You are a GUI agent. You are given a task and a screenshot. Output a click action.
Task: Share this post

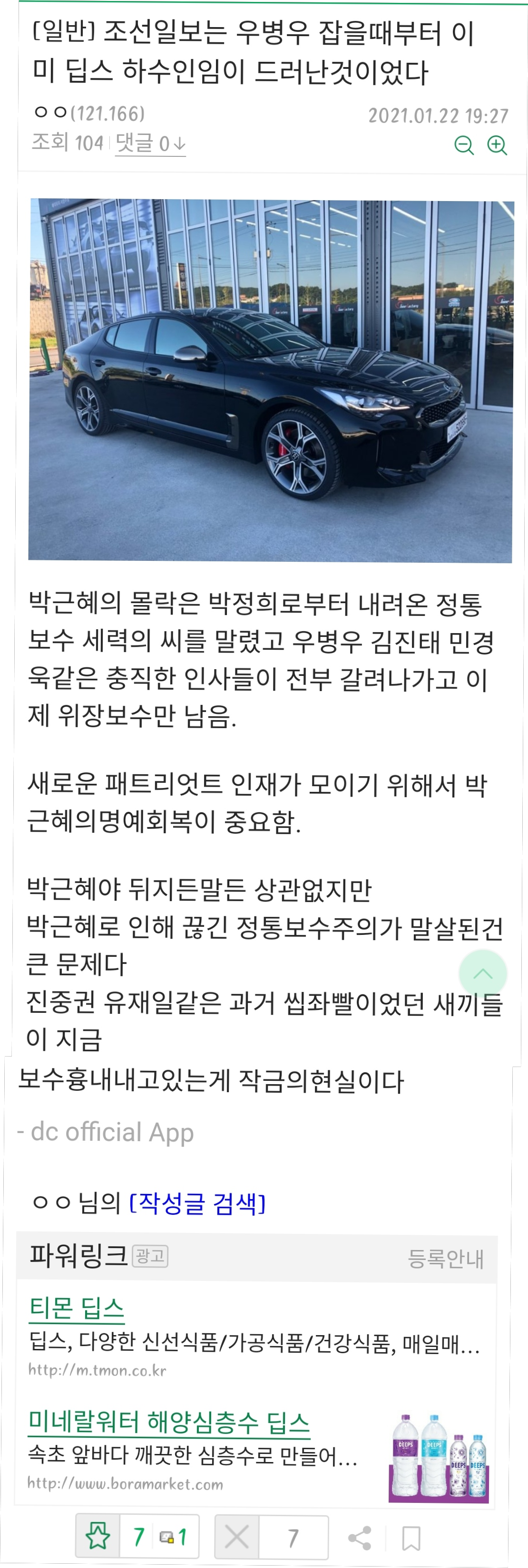click(x=359, y=1538)
